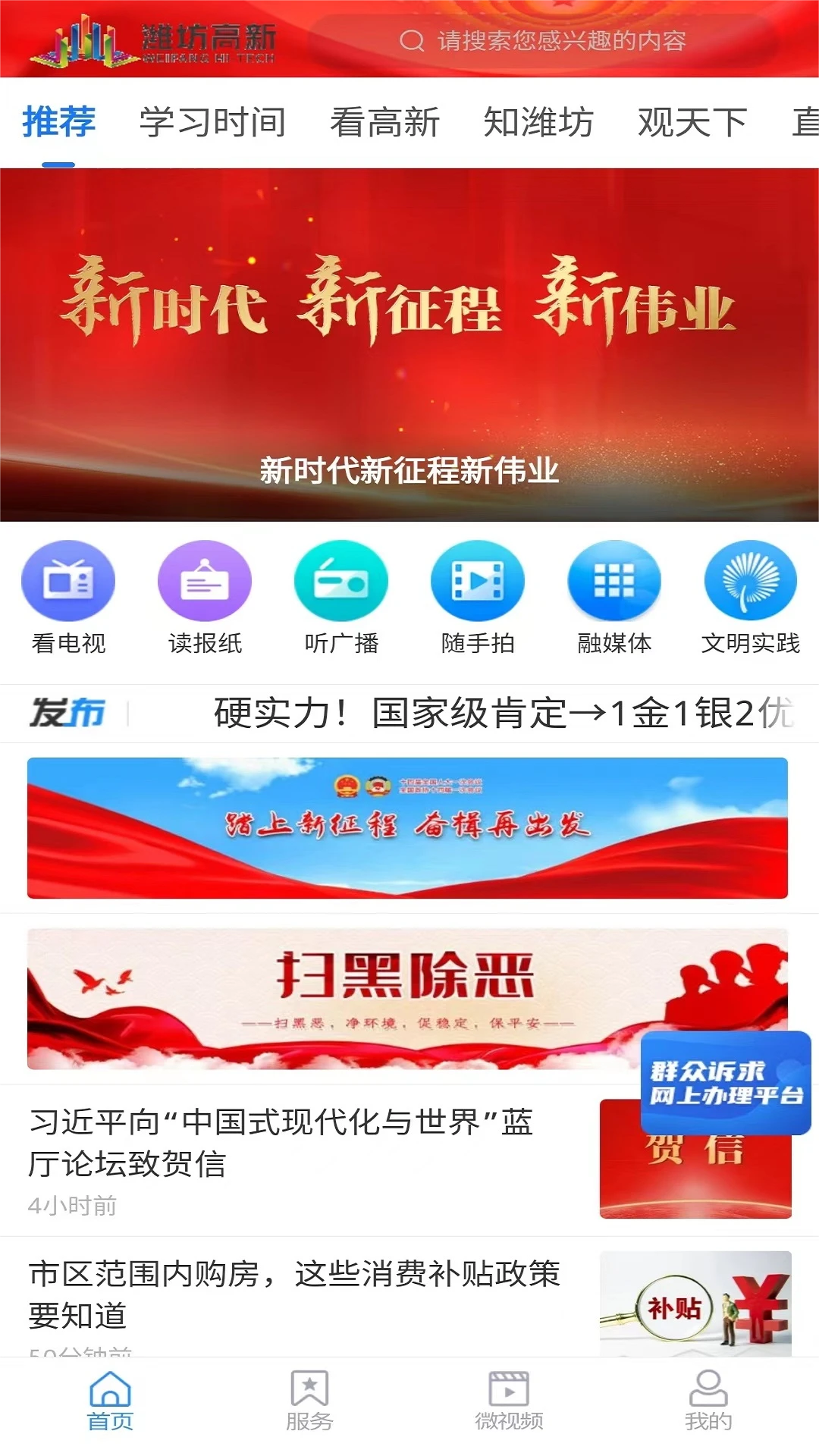Viewport: 819px width, 1456px height.
Task: Open 看电视 shortcut
Action: point(68,597)
